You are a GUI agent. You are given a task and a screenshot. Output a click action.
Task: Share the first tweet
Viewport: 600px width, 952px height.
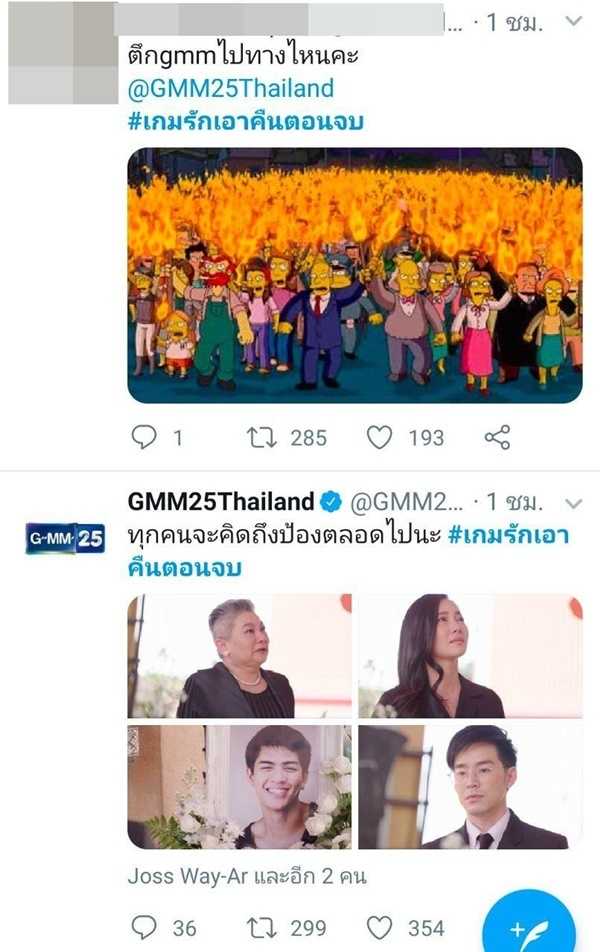click(497, 437)
